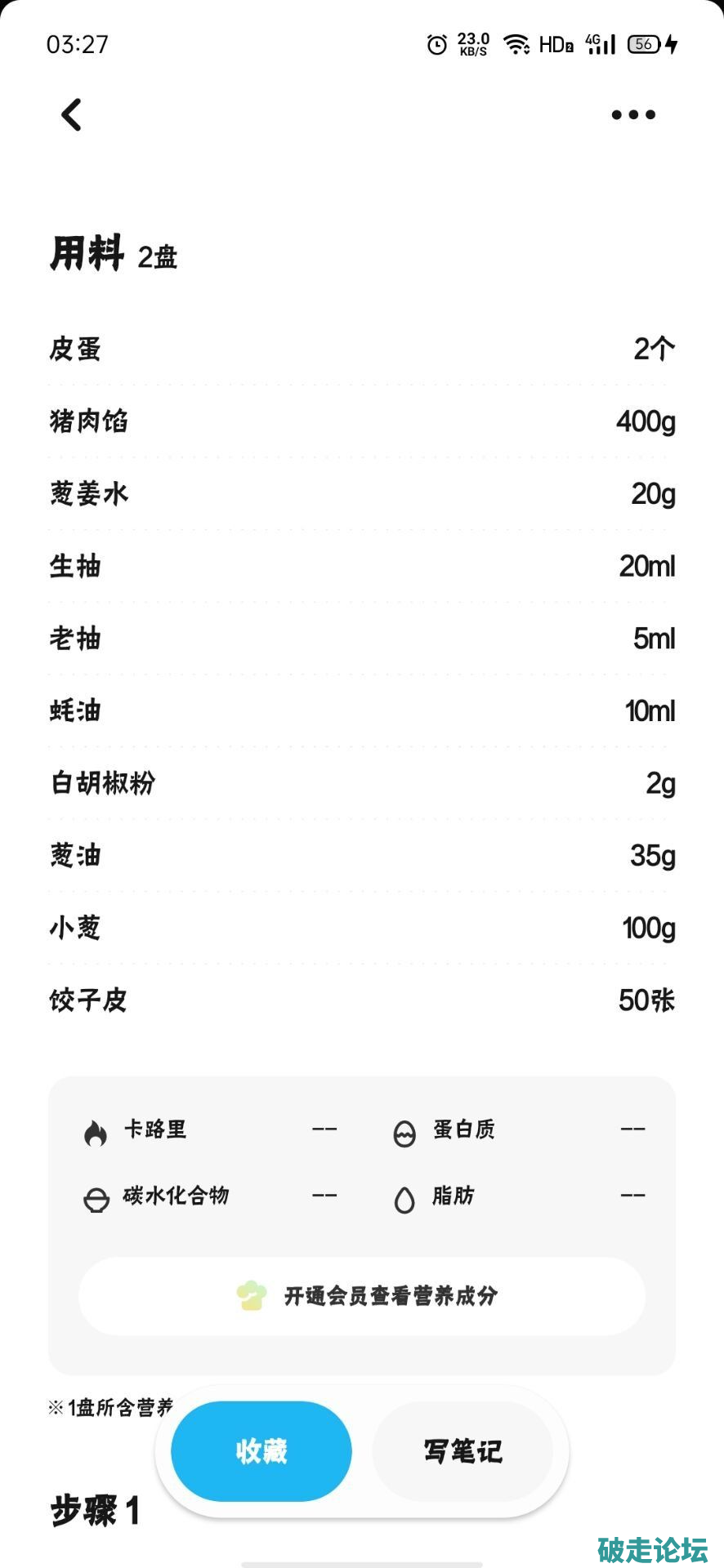
Task: Open the three-dot overflow menu
Action: (633, 115)
